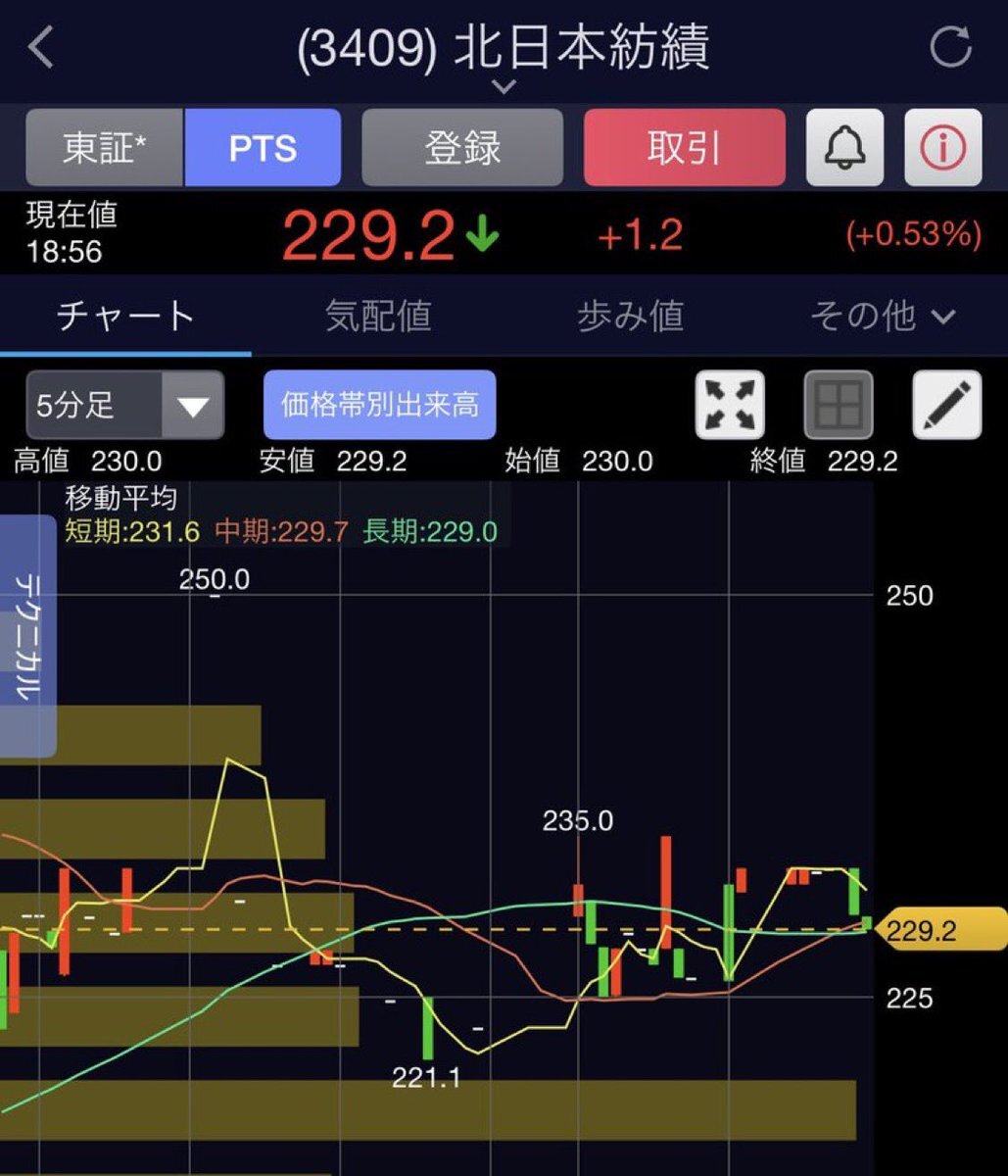This screenshot has height=1176, width=1008.
Task: Refresh the stock quote
Action: (950, 47)
